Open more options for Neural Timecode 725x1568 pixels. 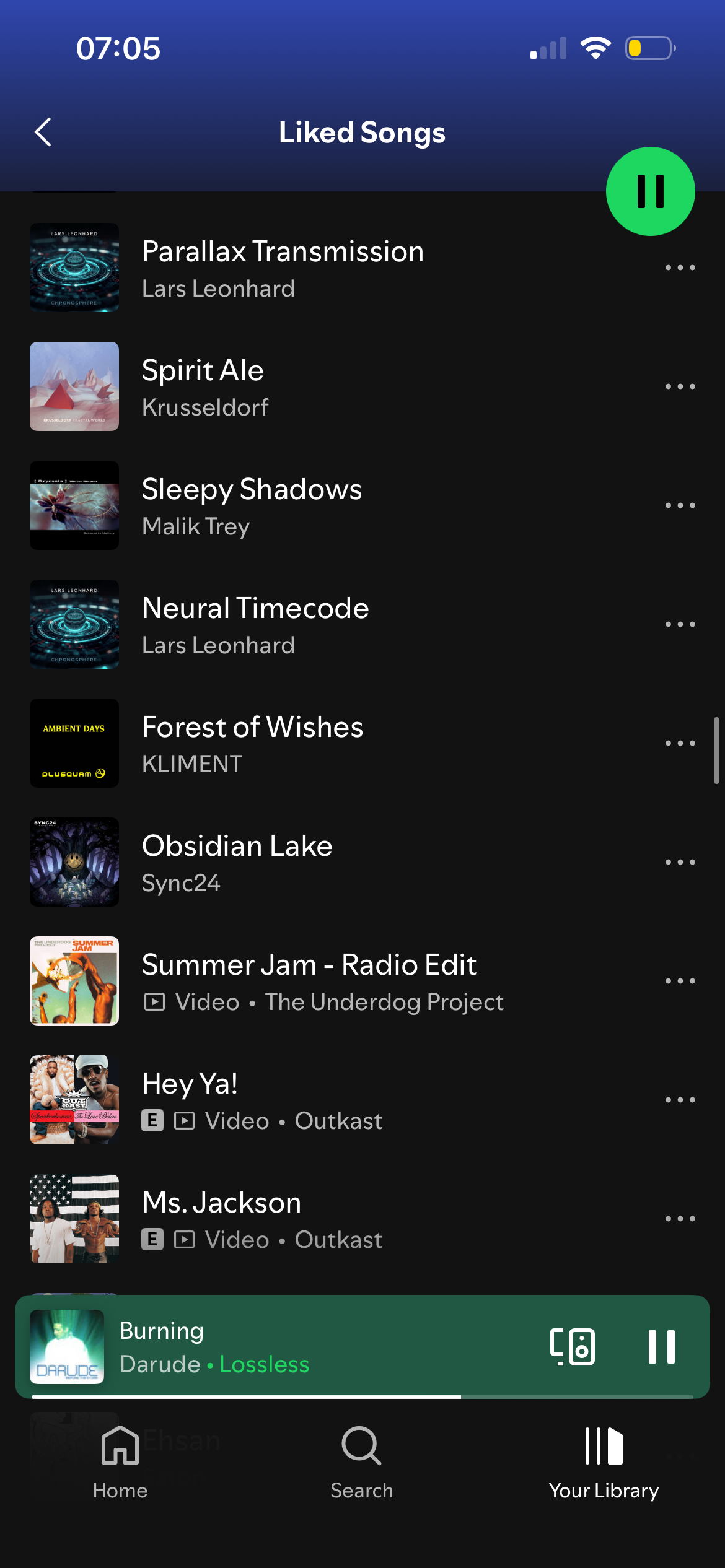tap(680, 624)
